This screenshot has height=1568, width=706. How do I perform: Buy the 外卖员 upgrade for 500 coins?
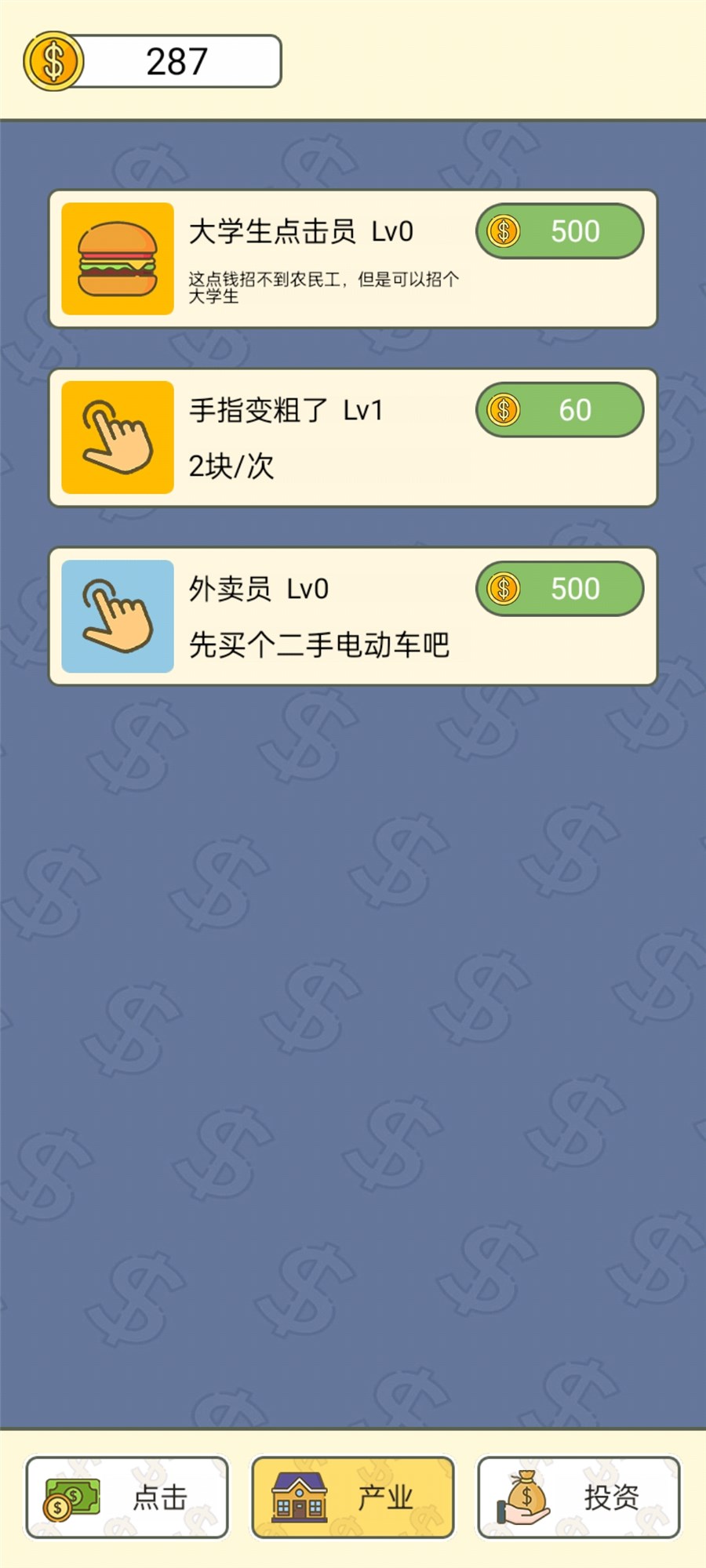coord(559,588)
